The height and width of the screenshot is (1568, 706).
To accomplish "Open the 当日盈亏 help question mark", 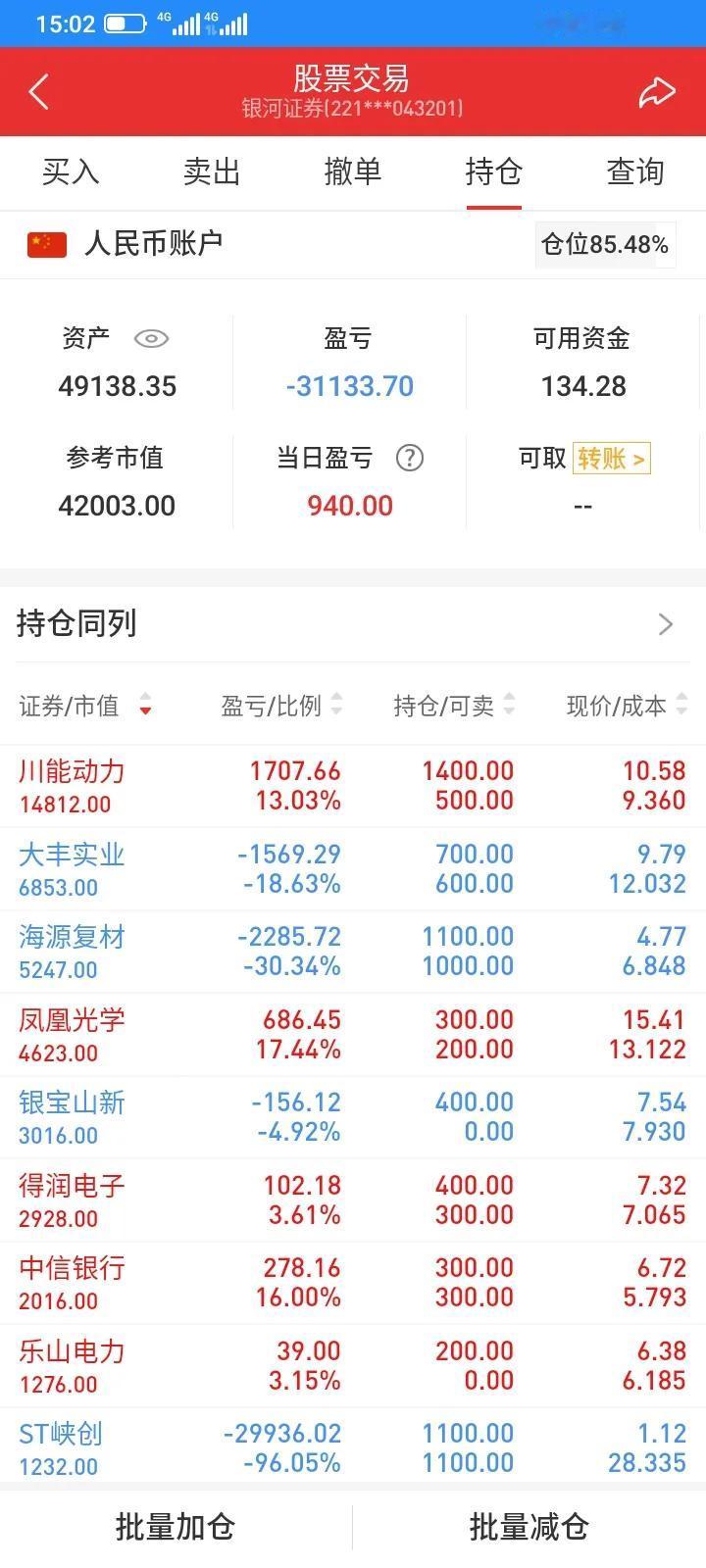I will (410, 458).
